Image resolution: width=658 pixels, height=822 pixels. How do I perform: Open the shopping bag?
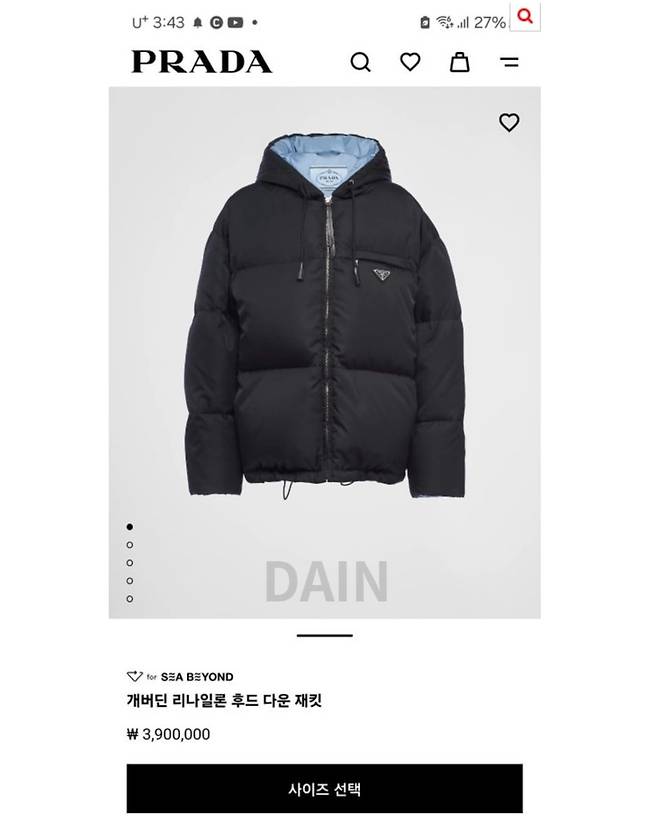point(460,62)
